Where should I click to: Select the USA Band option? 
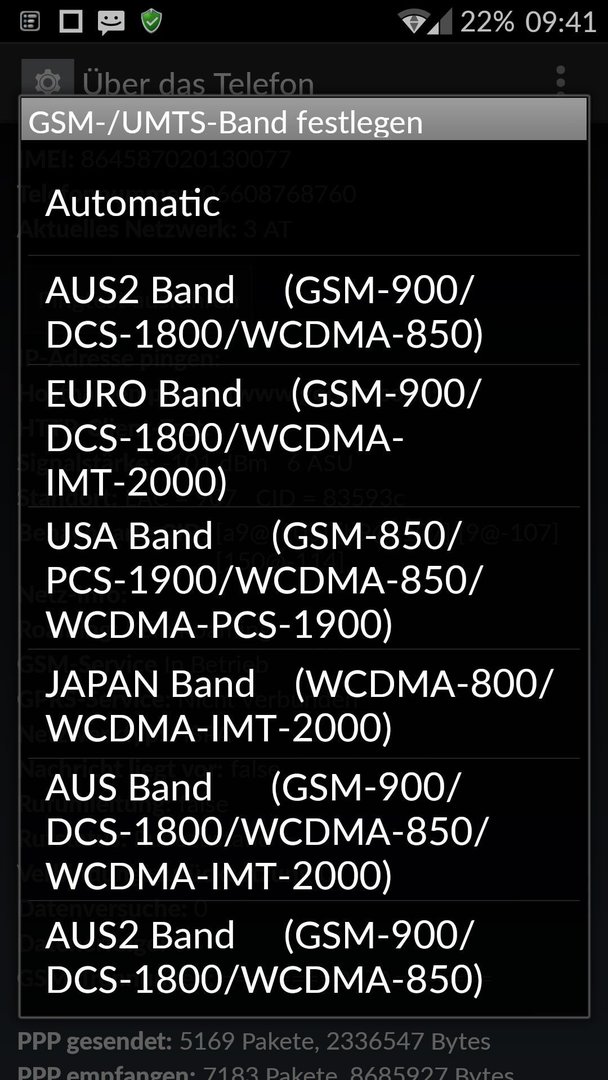click(304, 579)
